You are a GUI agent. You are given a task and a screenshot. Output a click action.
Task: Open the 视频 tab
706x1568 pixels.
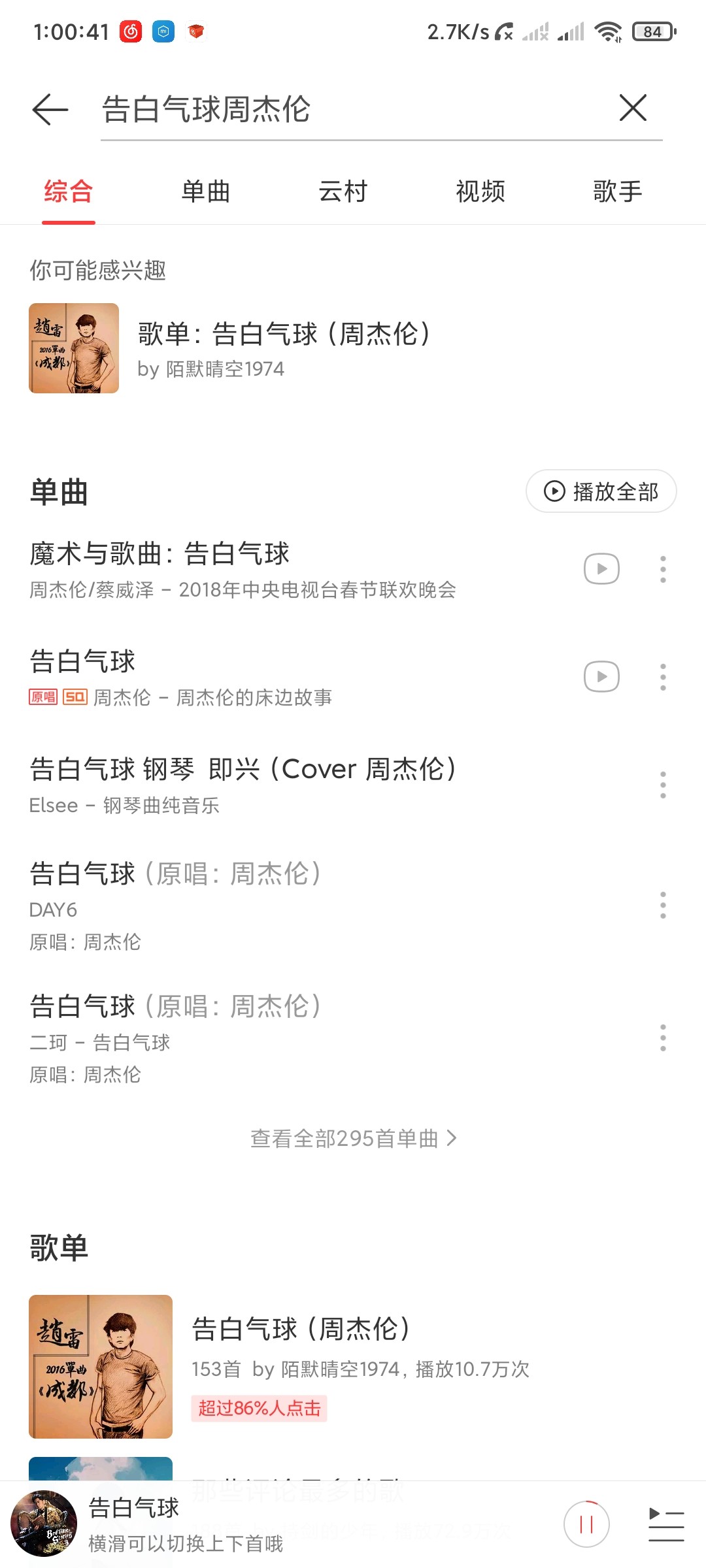(x=480, y=192)
